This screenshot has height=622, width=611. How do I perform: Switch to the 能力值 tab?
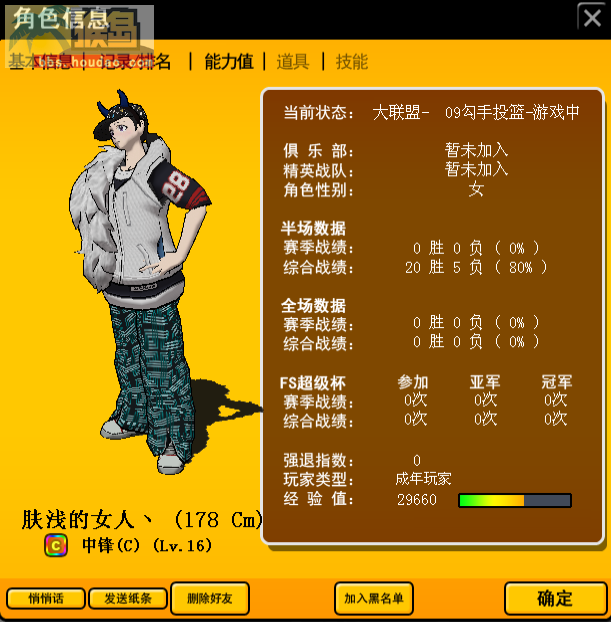[x=228, y=62]
